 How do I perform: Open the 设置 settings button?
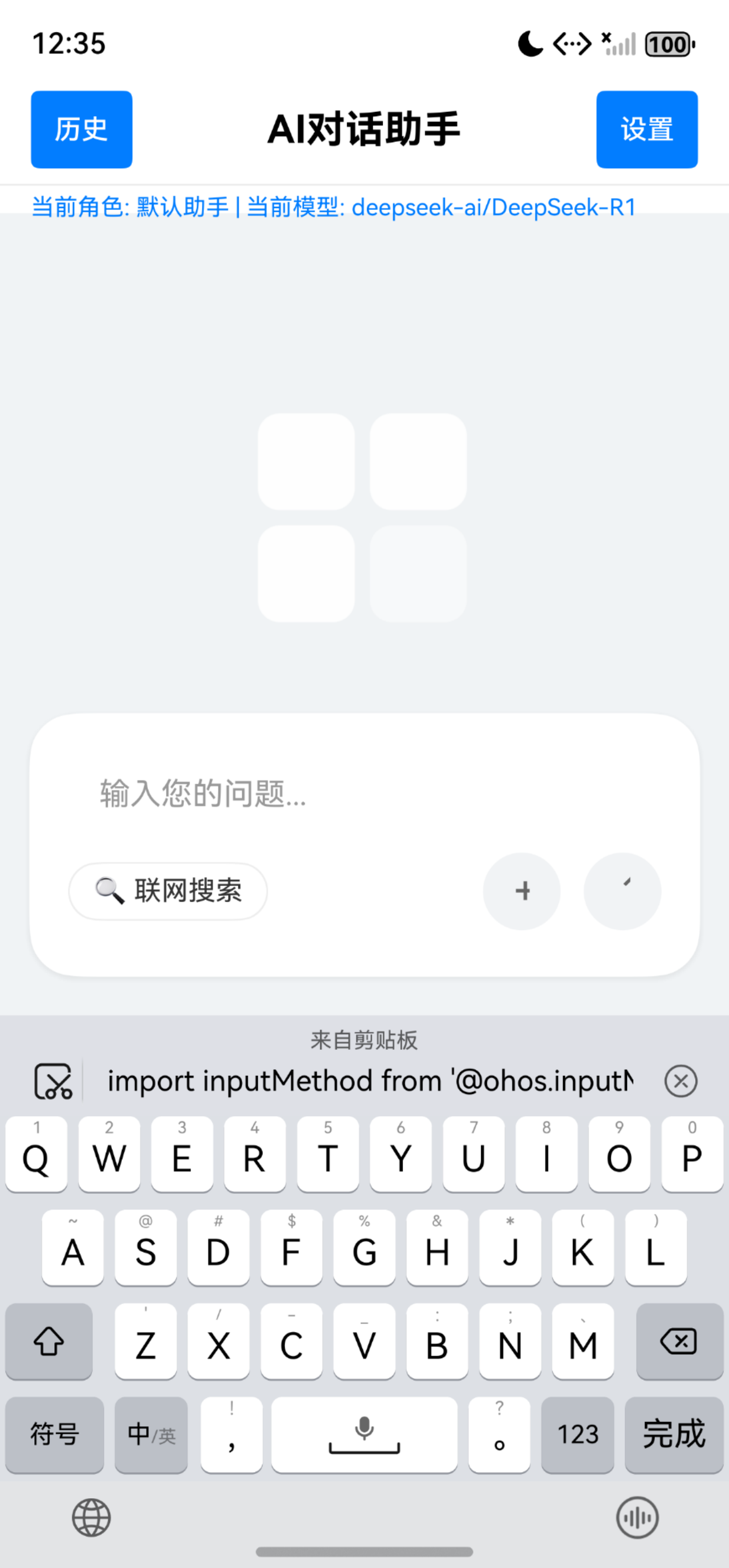pyautogui.click(x=647, y=129)
